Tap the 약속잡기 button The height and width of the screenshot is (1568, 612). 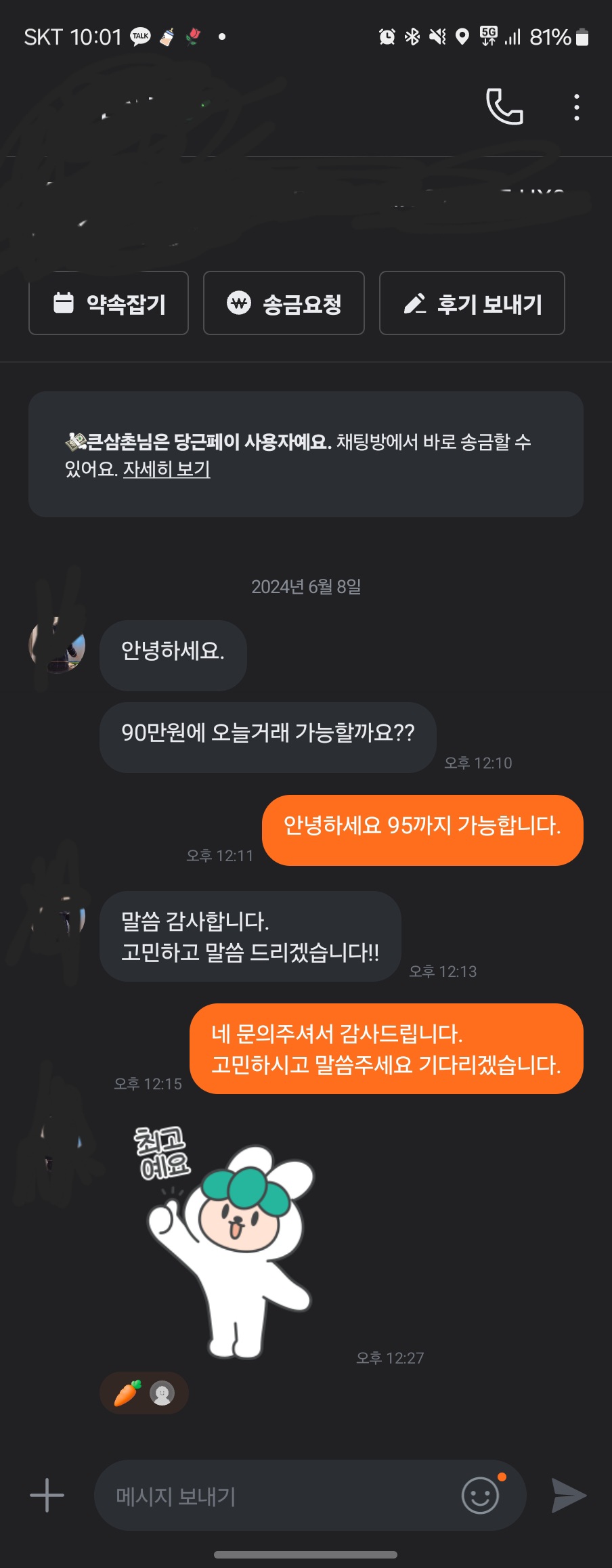tap(108, 303)
